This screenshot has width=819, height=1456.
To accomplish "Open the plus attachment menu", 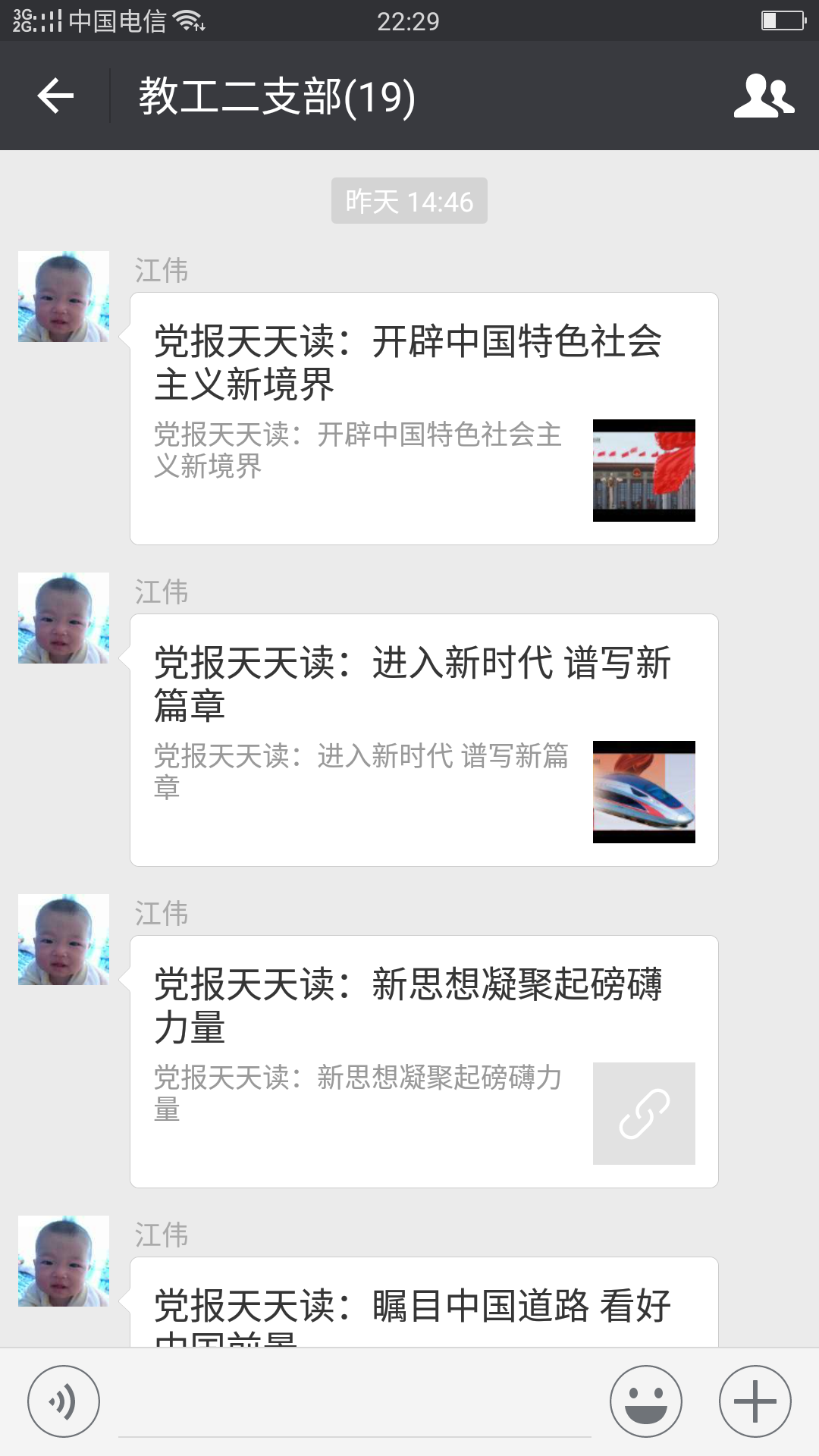I will point(755,1401).
